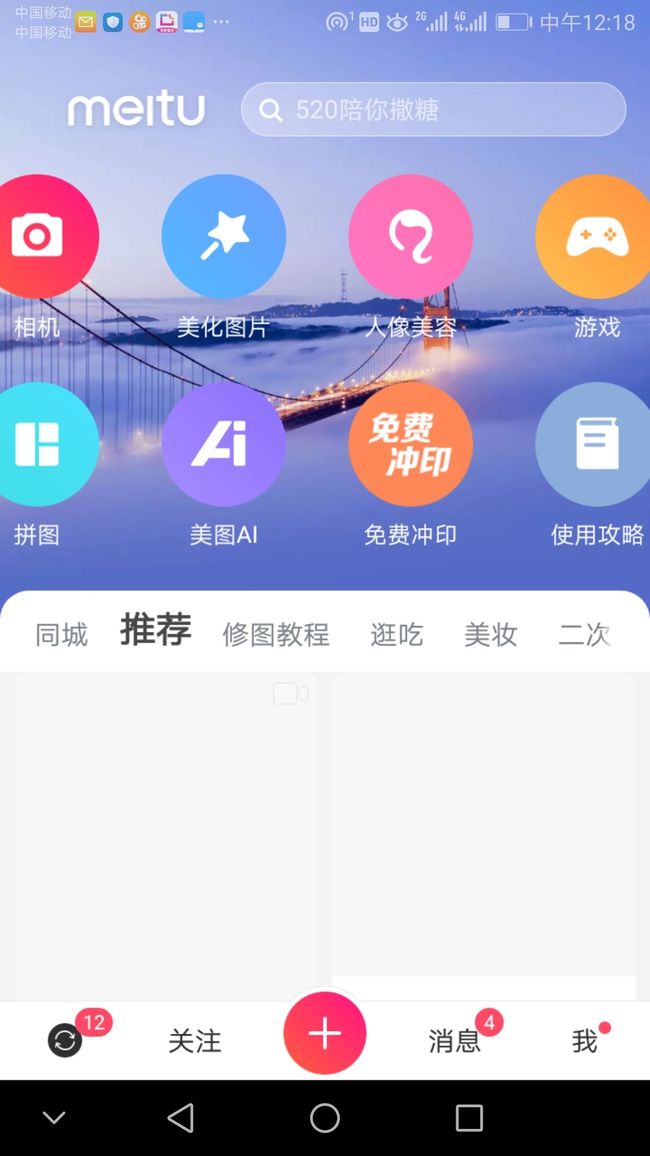This screenshot has height=1156, width=650.
Task: Tap the red plus button to post
Action: 325,1033
